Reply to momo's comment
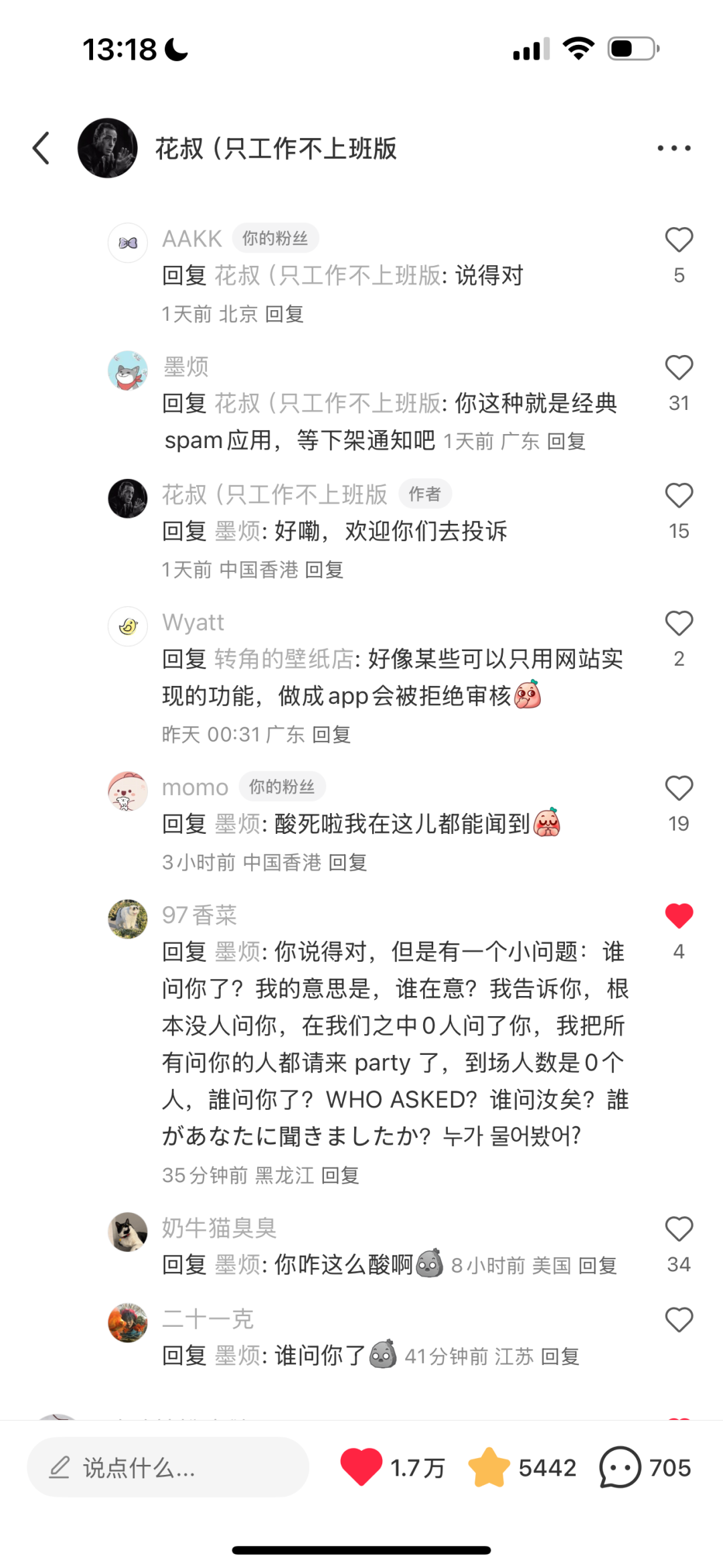Viewport: 723px width, 1568px height. (x=347, y=863)
